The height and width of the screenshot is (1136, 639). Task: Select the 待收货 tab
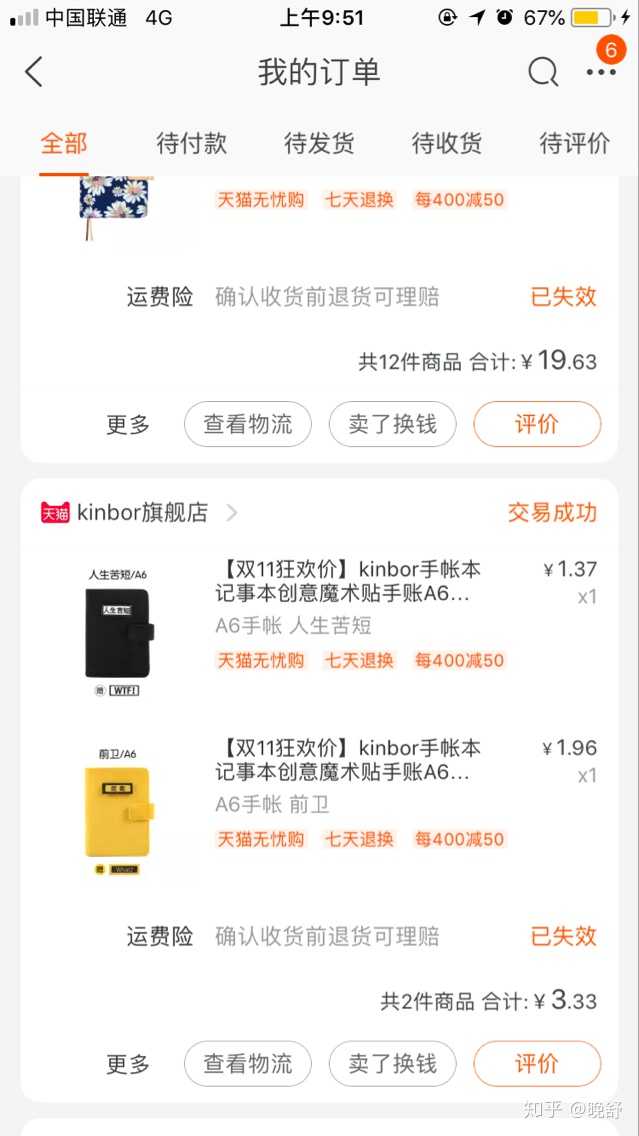click(447, 143)
